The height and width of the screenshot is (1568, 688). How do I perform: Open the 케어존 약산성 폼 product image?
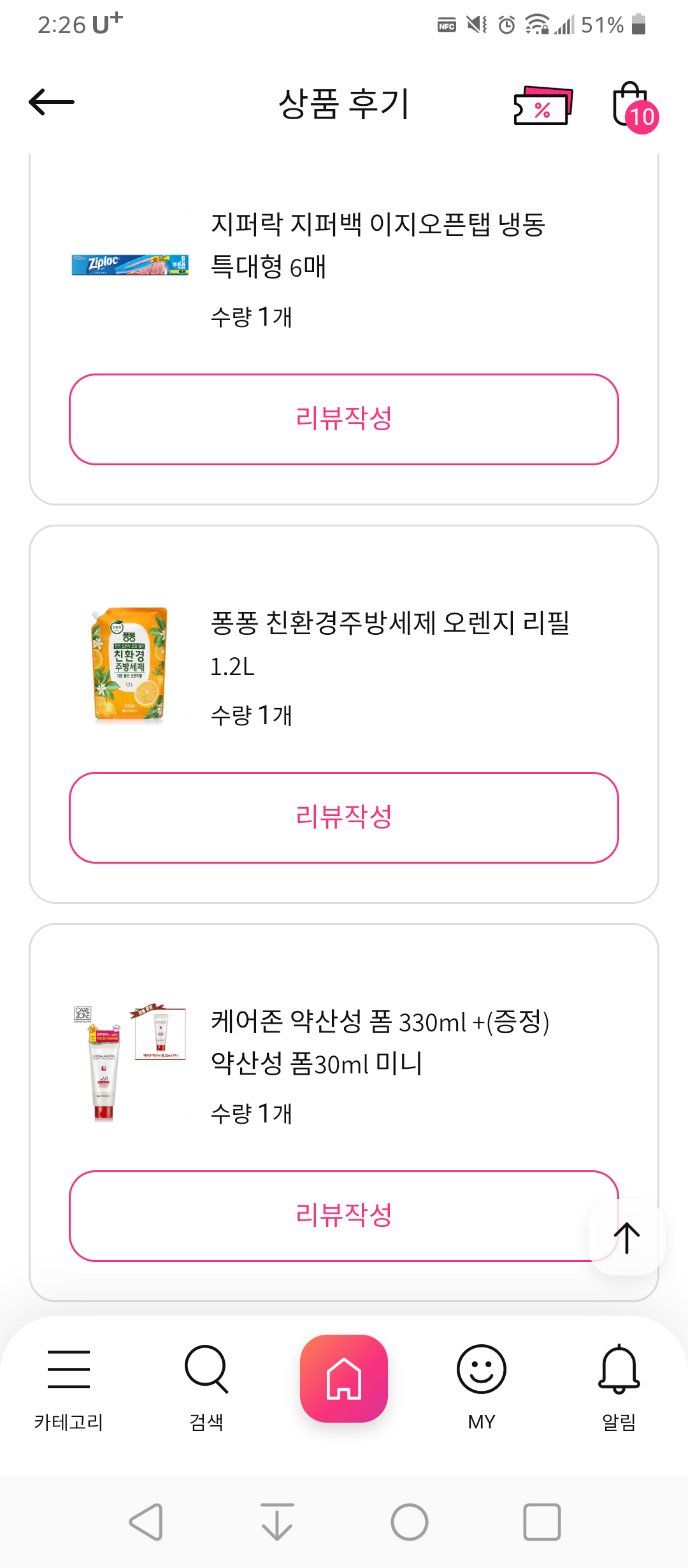tap(130, 1063)
